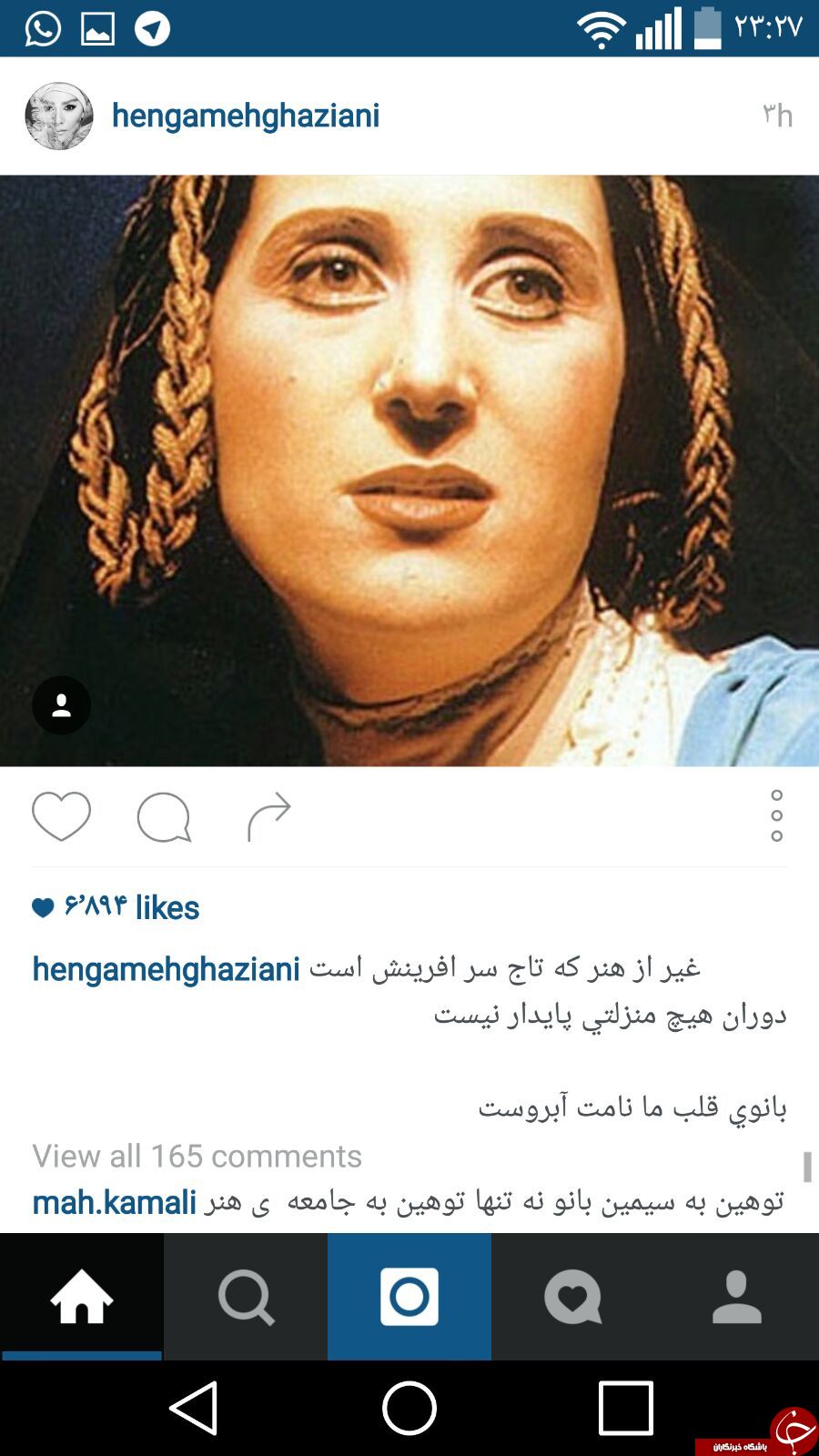This screenshot has height=1456, width=819.
Task: Open the camera tab
Action: pos(409,1297)
